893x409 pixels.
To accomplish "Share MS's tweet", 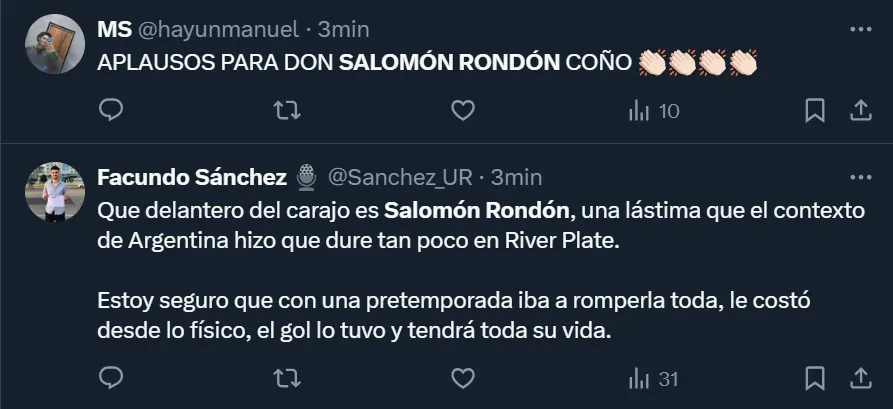I will [859, 111].
